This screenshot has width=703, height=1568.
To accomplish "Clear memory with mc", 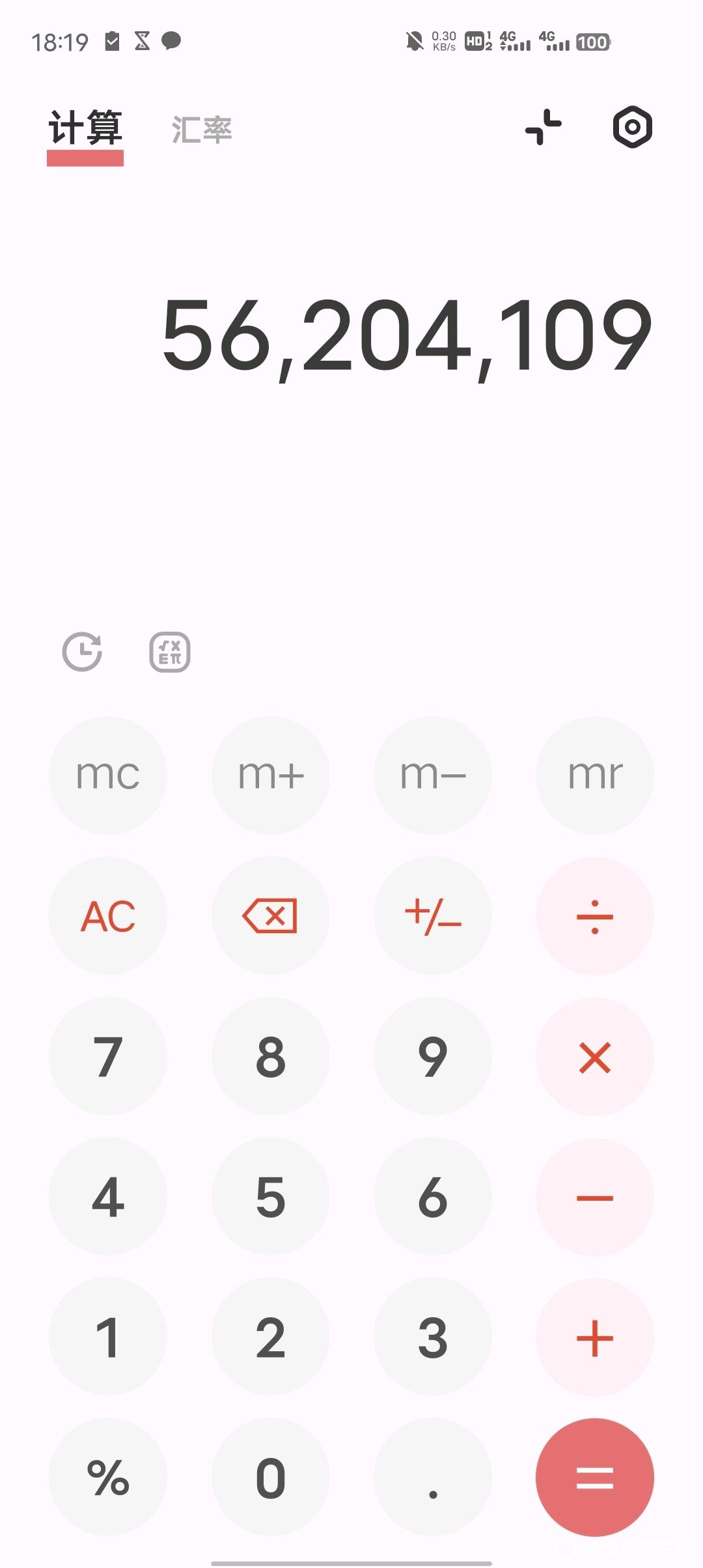I will [x=108, y=775].
